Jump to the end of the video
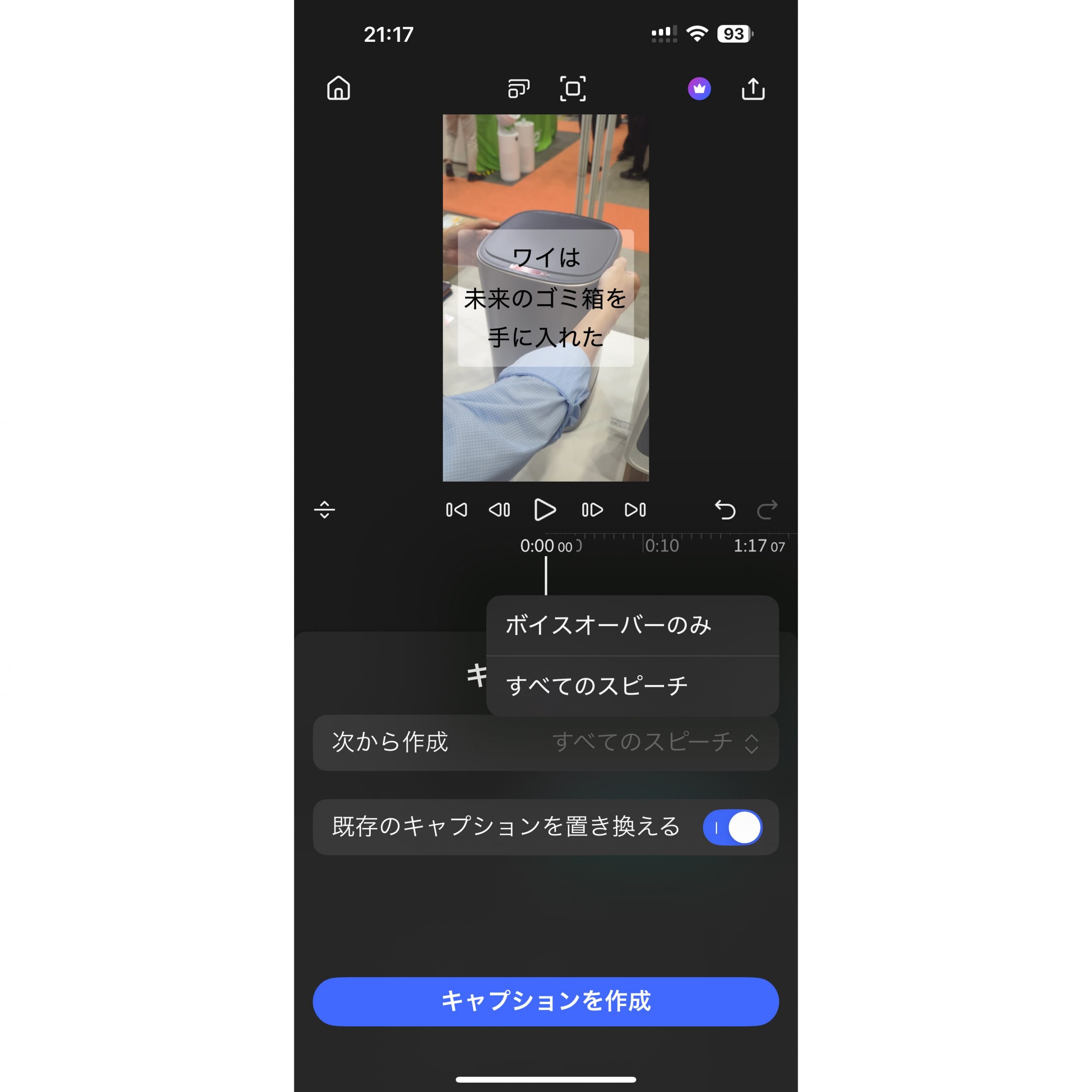Screen dimensions: 1092x1092 tap(635, 510)
